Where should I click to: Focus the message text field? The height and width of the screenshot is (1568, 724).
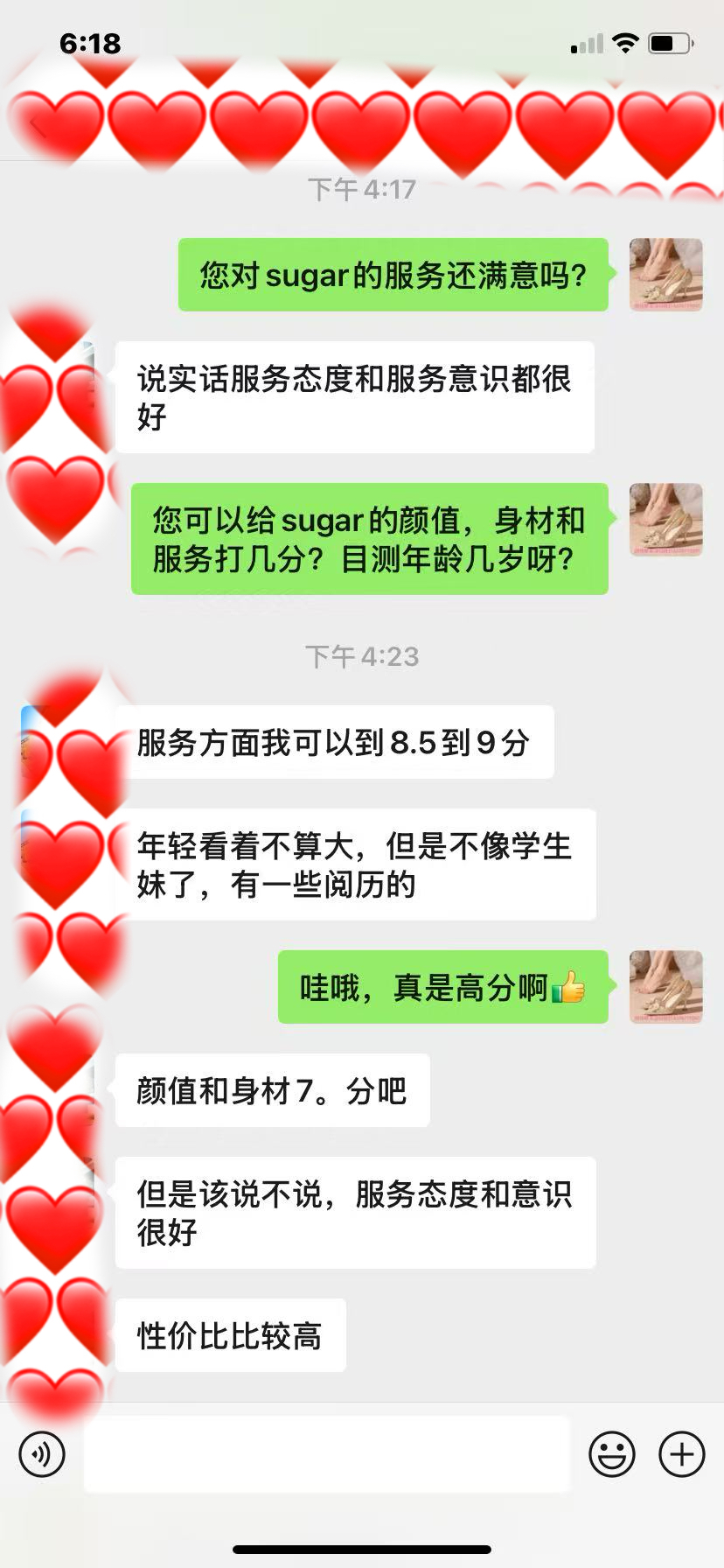[x=327, y=1454]
